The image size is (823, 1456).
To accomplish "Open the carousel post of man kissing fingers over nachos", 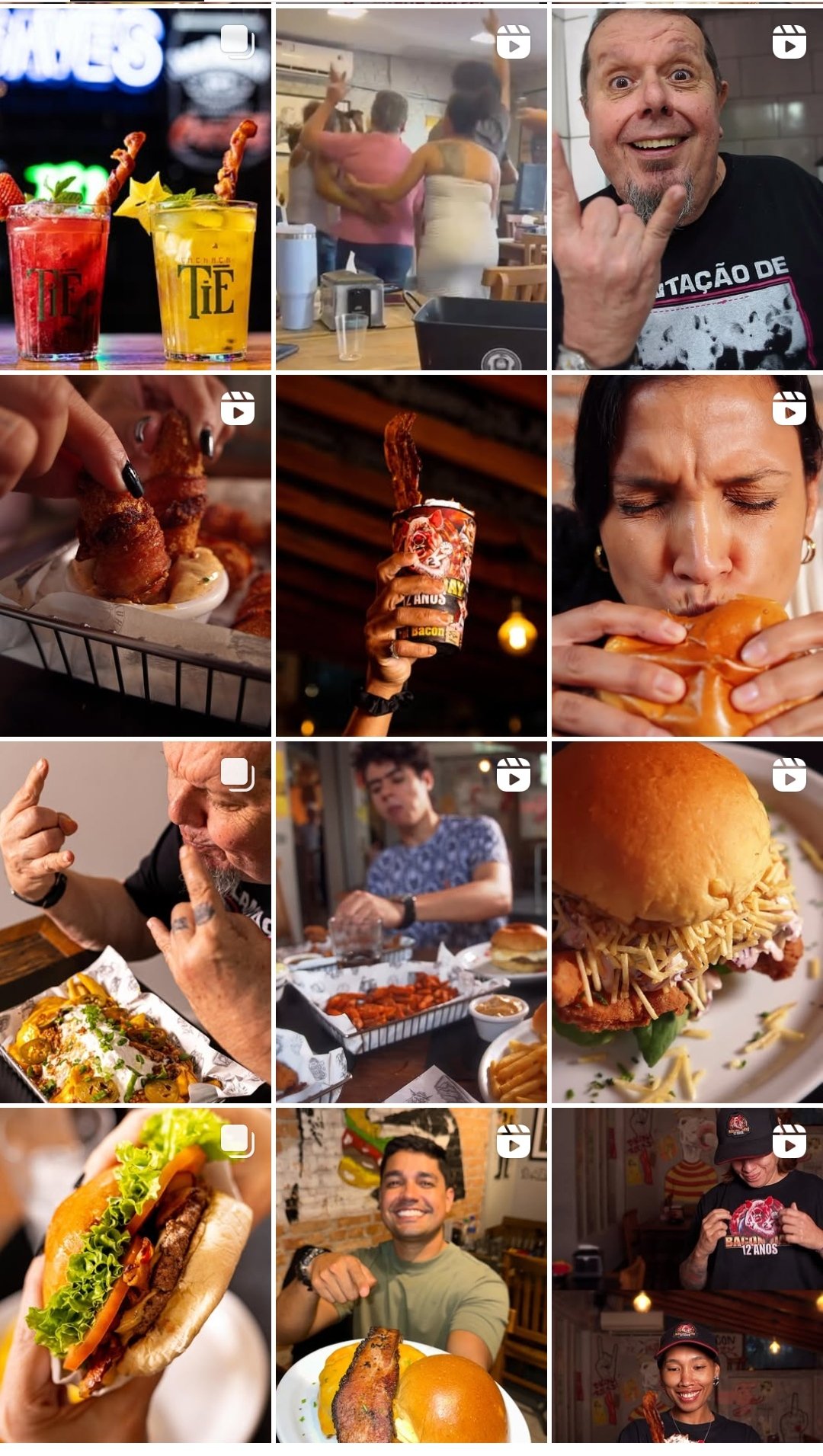I will 135,922.
